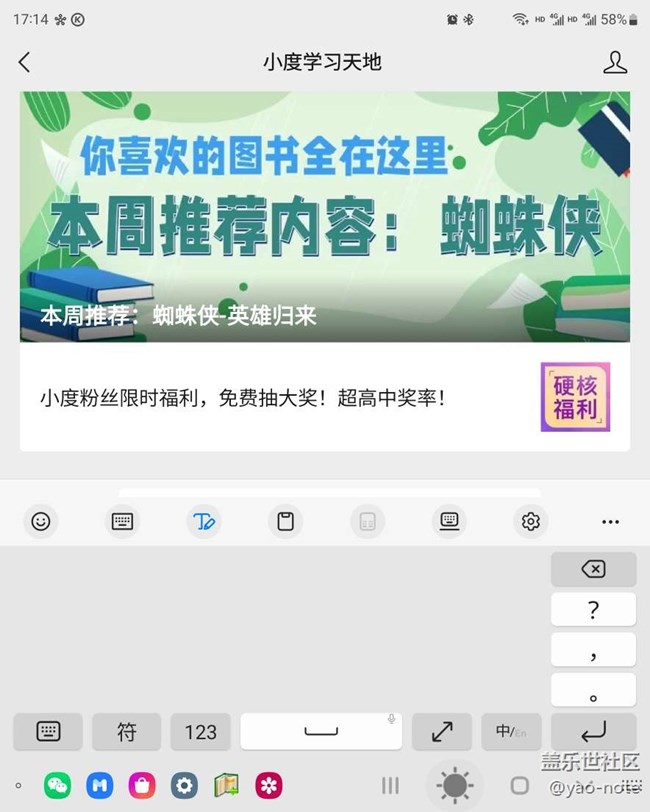Launch WeChat from the taskbar
The height and width of the screenshot is (812, 650).
[57, 785]
